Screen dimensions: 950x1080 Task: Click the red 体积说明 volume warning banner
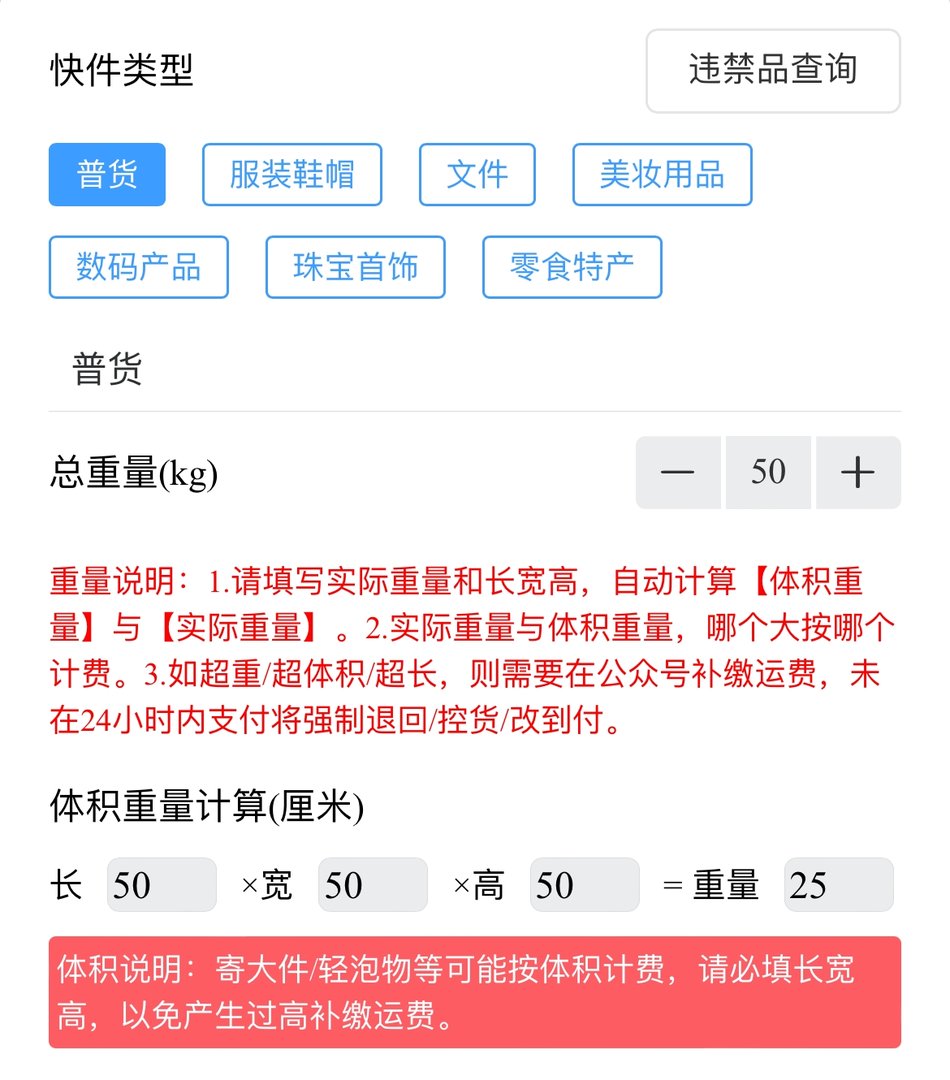click(x=475, y=994)
